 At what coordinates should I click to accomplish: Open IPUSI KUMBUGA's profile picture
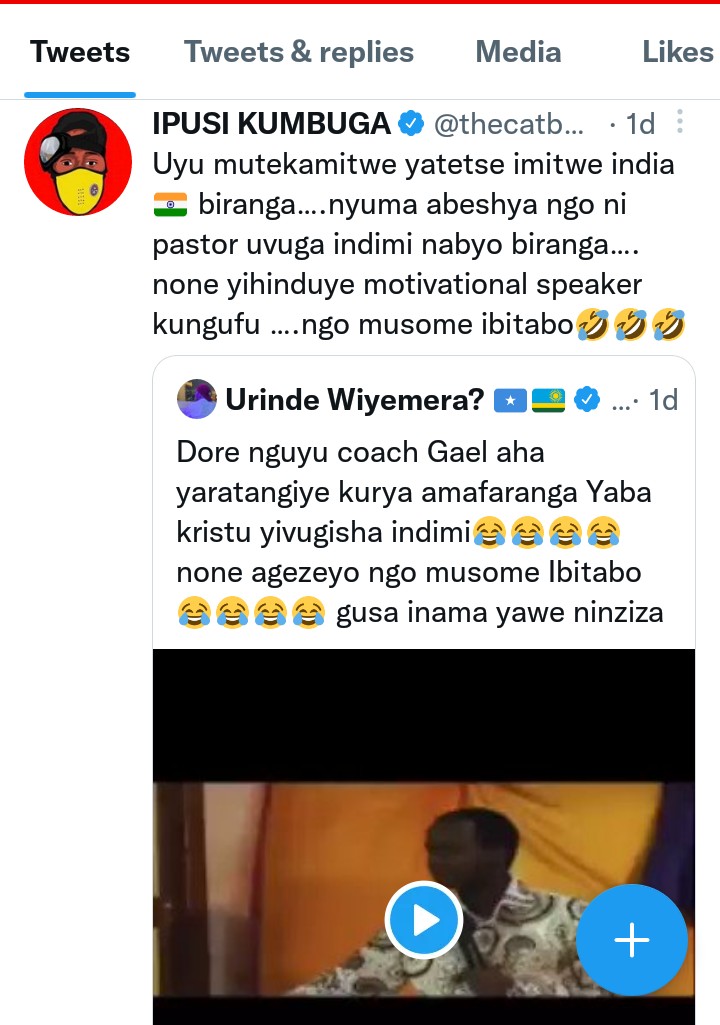78,162
